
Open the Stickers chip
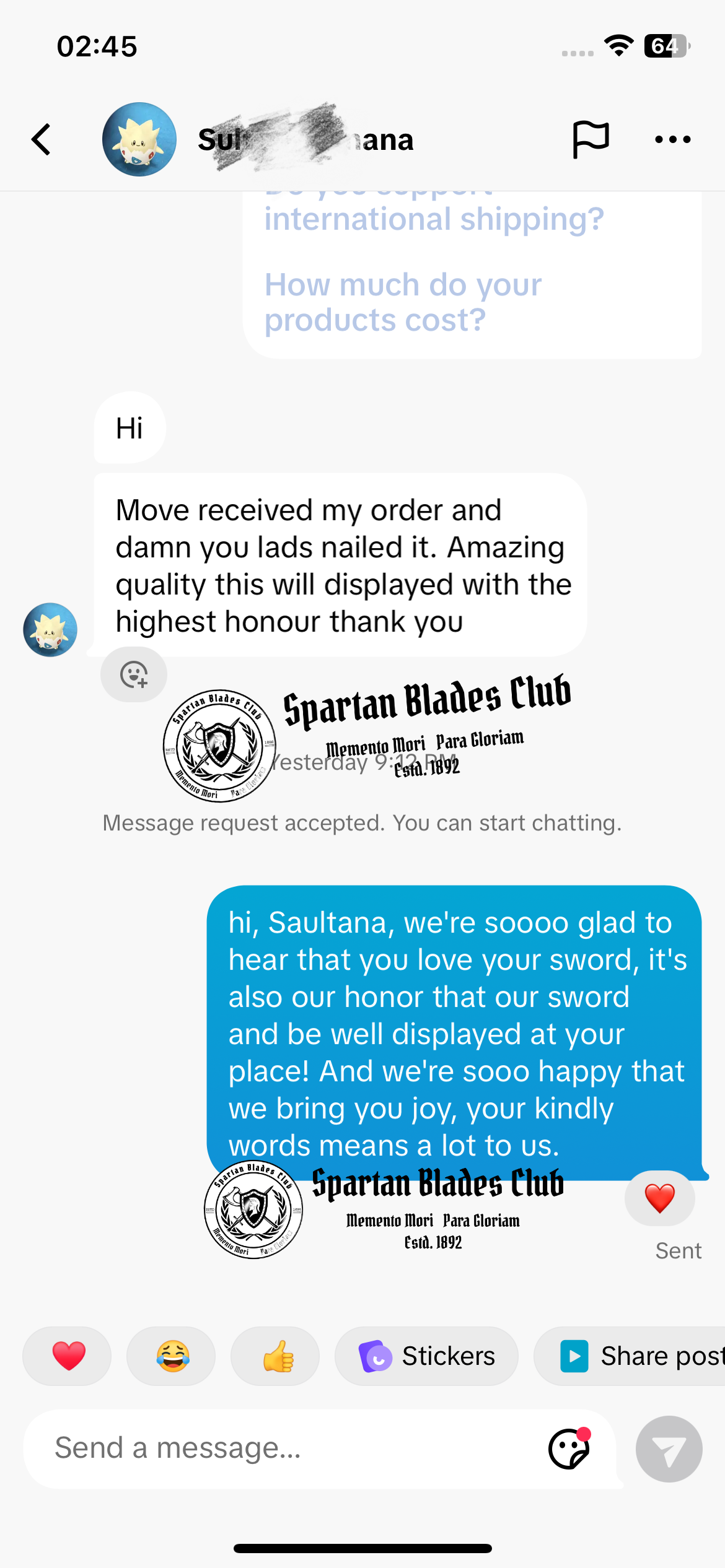click(x=427, y=1356)
